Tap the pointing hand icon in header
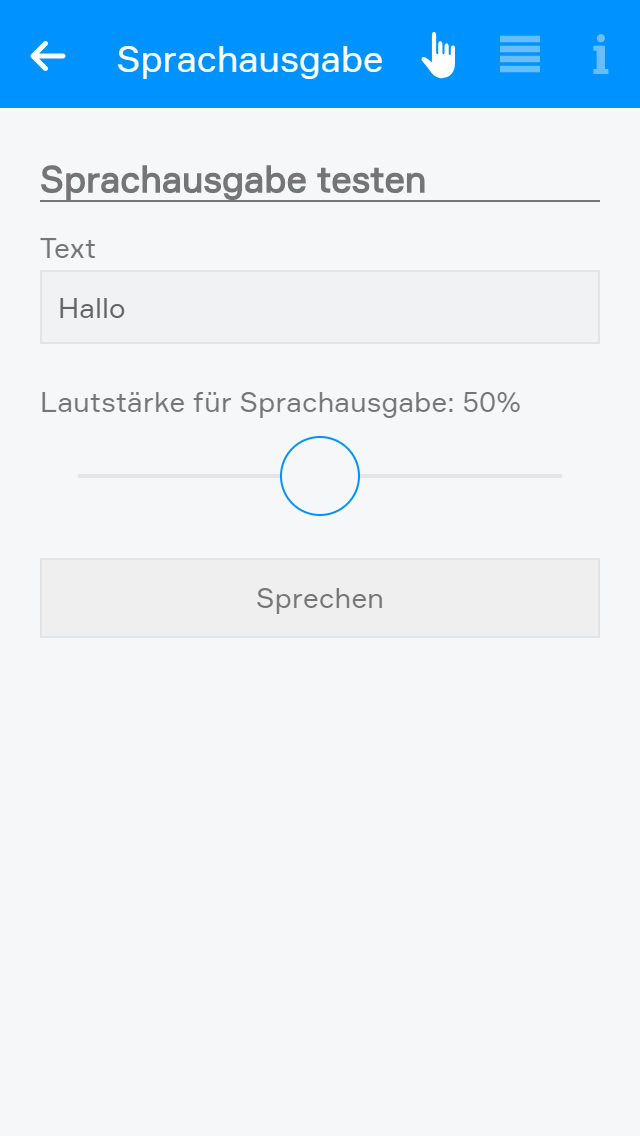This screenshot has height=1136, width=640. 438,56
